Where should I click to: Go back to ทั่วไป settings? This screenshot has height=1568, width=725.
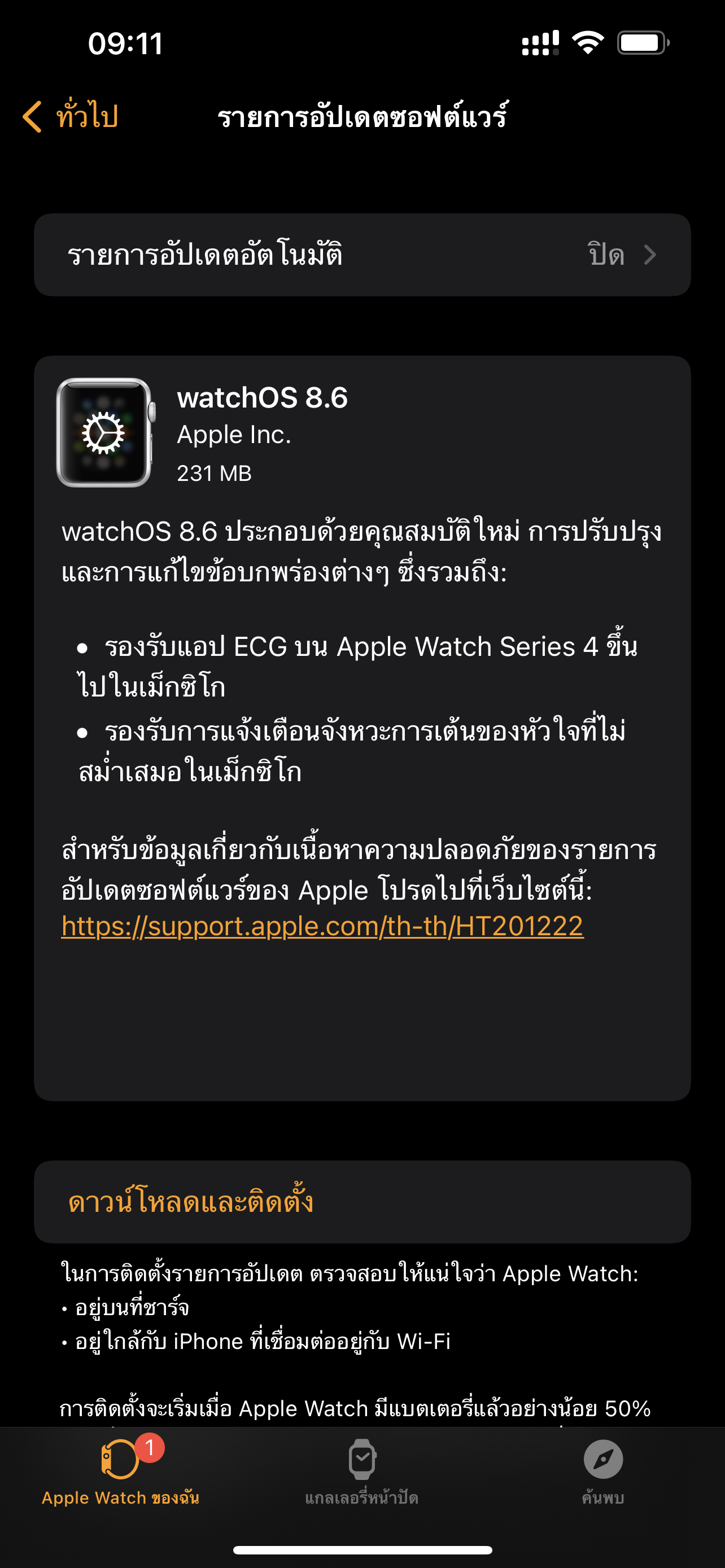pyautogui.click(x=70, y=116)
